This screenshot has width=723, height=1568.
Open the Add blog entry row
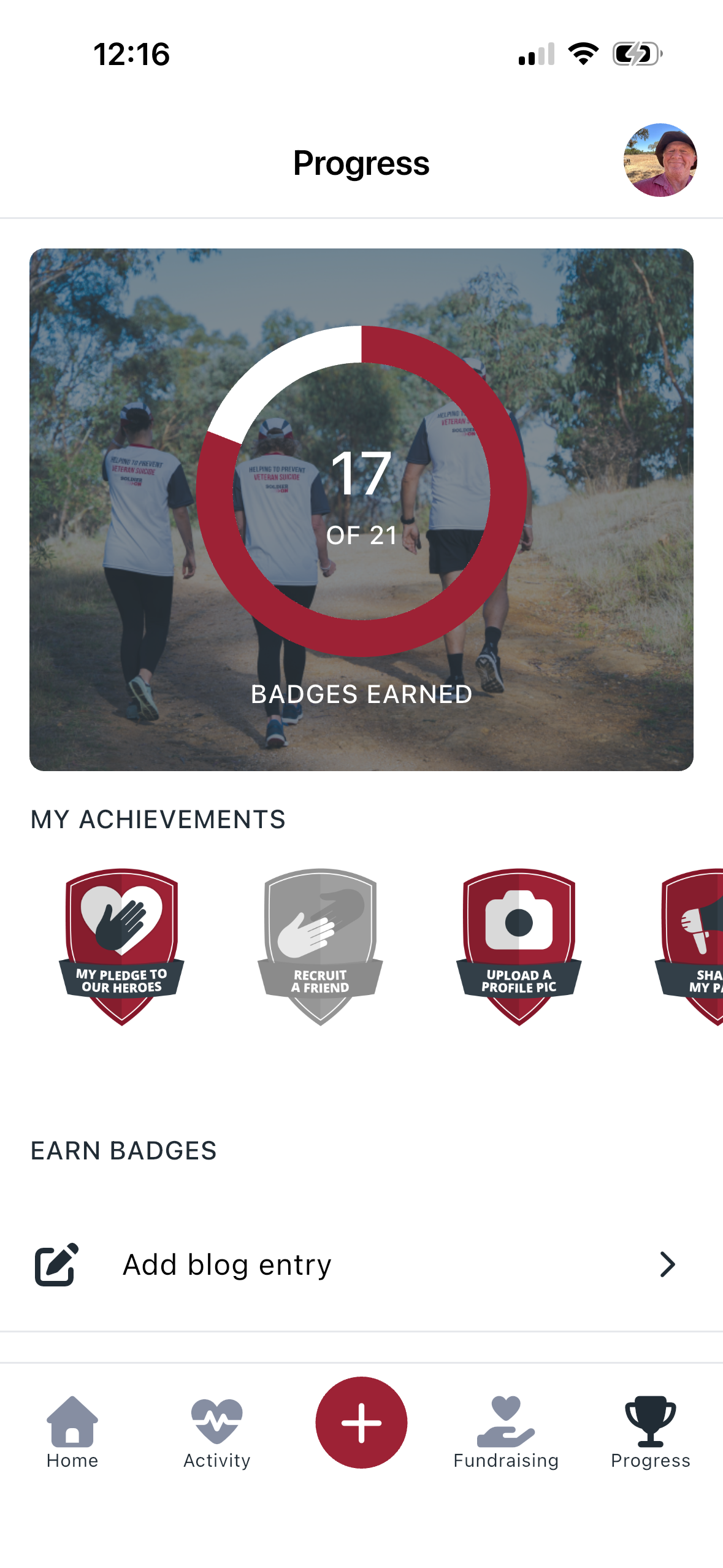pyautogui.click(x=361, y=1264)
